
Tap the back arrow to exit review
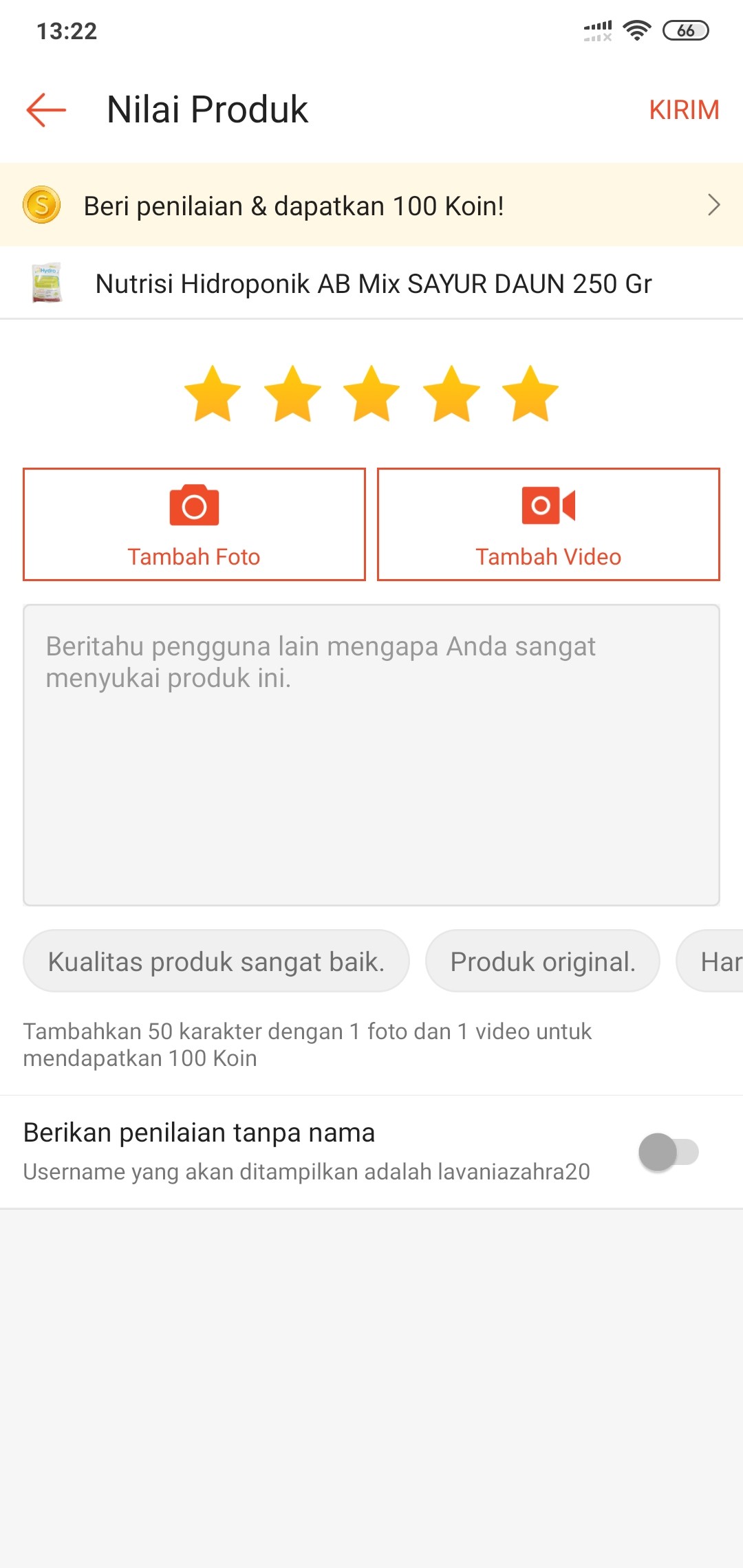(45, 110)
